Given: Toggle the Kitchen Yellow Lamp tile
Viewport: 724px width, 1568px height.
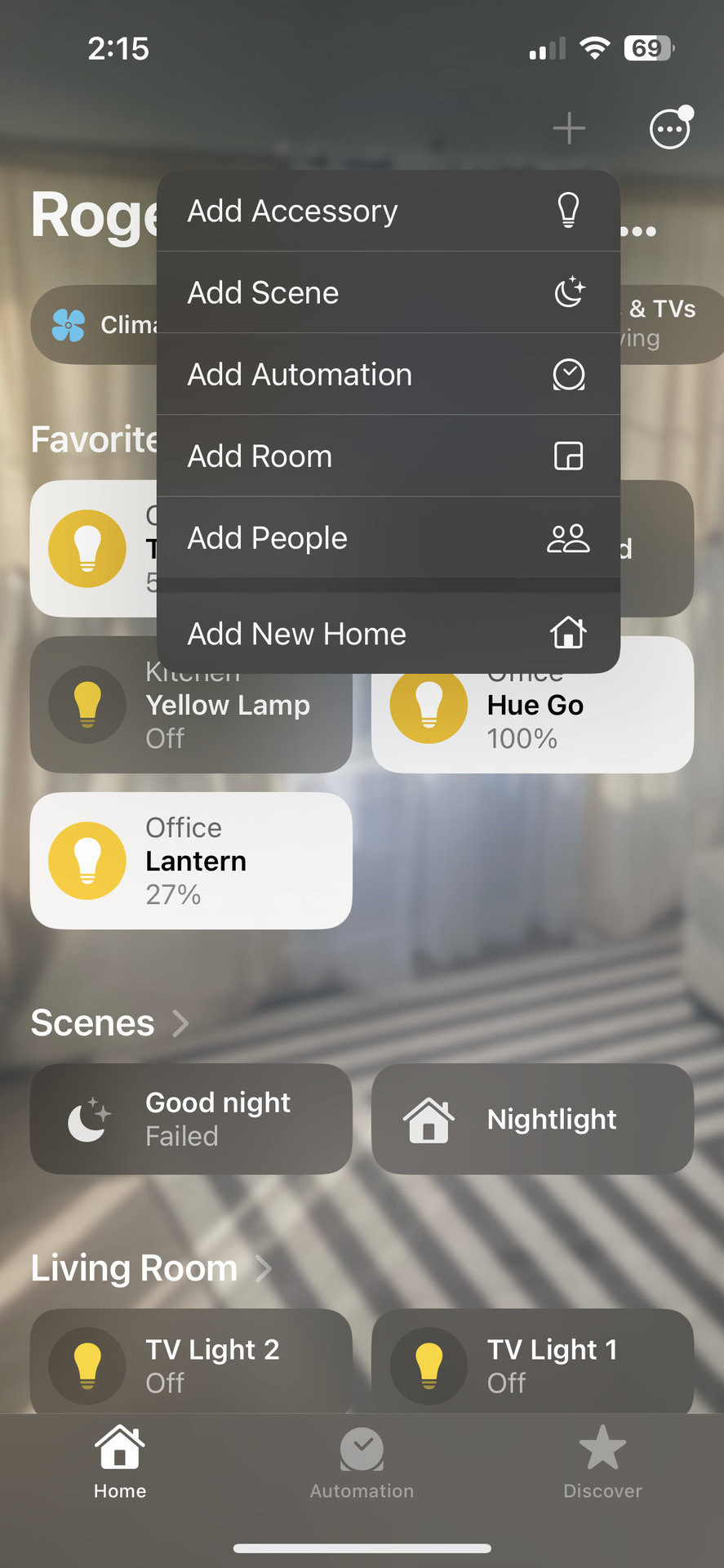Looking at the screenshot, I should pyautogui.click(x=191, y=719).
